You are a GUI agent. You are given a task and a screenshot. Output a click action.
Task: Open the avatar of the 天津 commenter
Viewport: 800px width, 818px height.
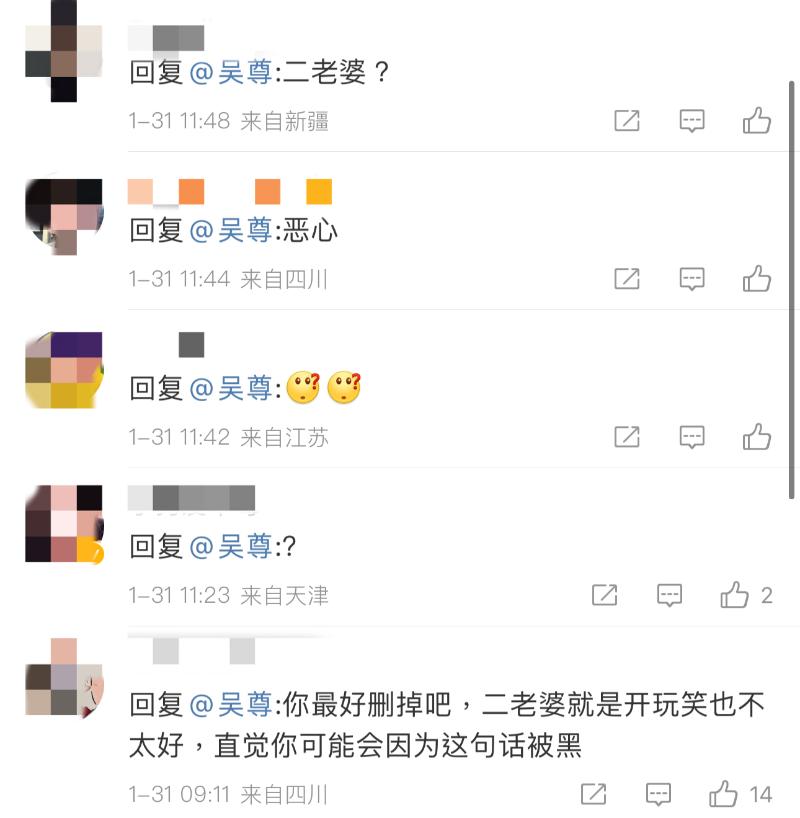64,523
